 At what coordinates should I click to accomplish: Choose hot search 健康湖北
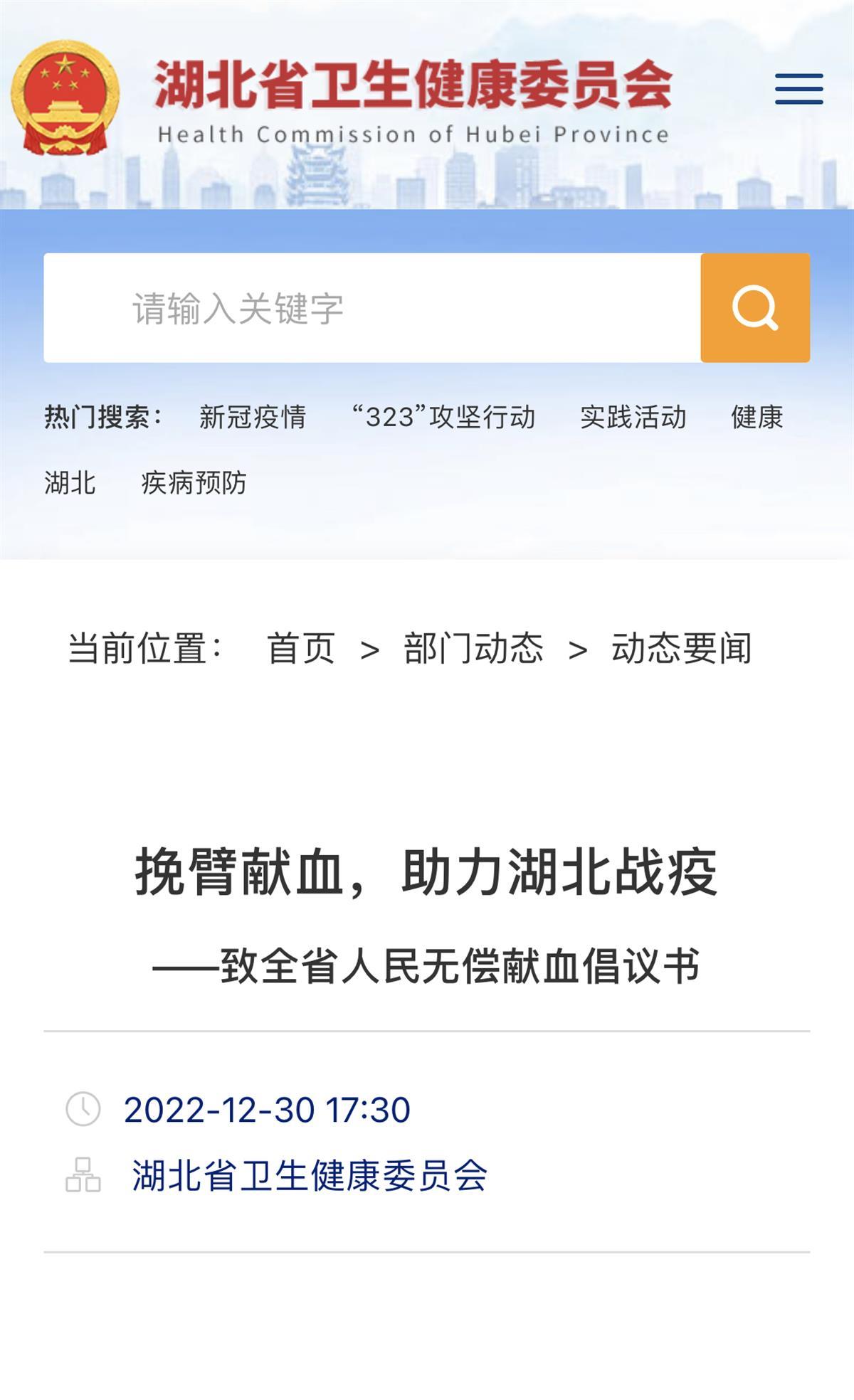pyautogui.click(x=757, y=417)
